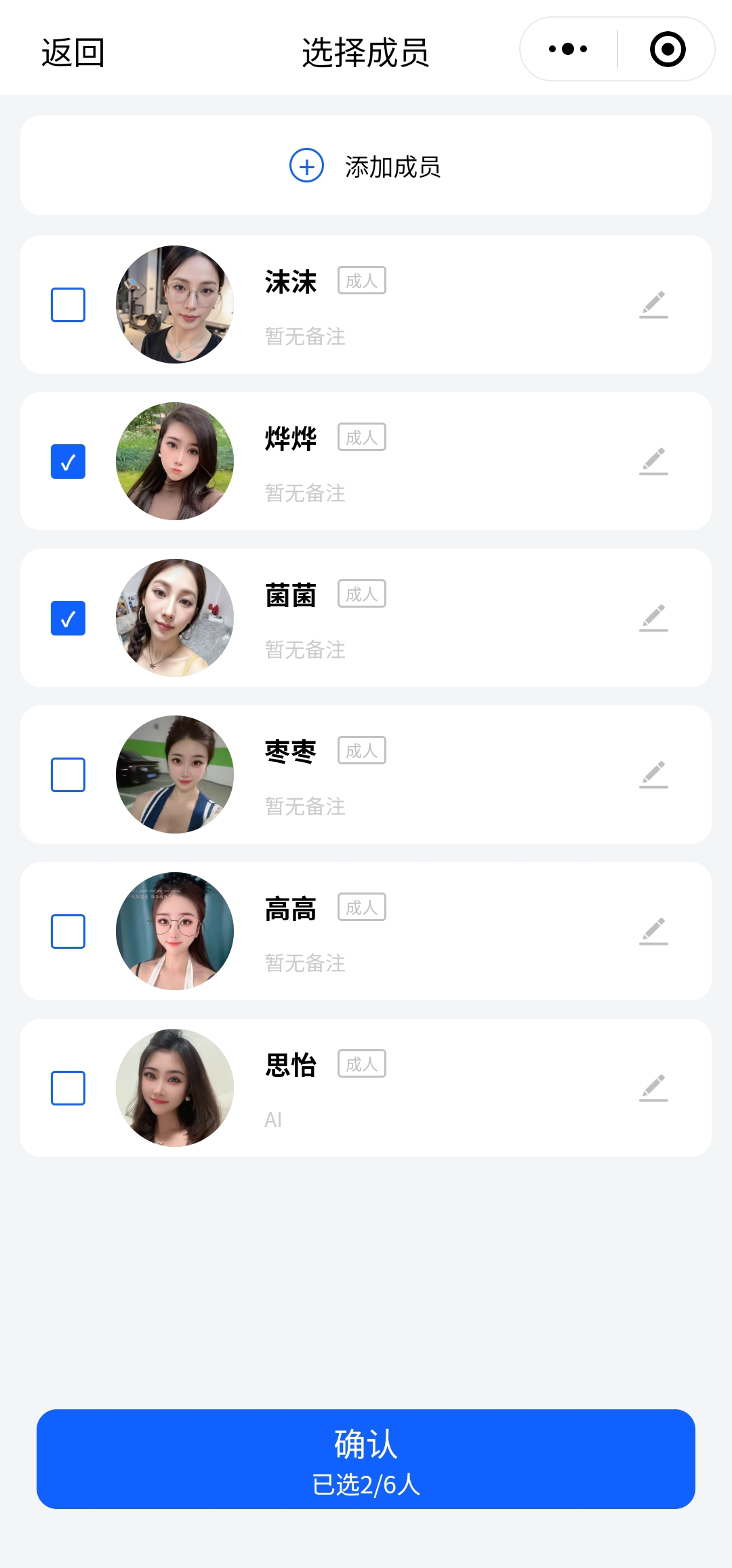Screen dimensions: 732x1568
Task: Select the checkbox for 沫沫
Action: (x=68, y=305)
